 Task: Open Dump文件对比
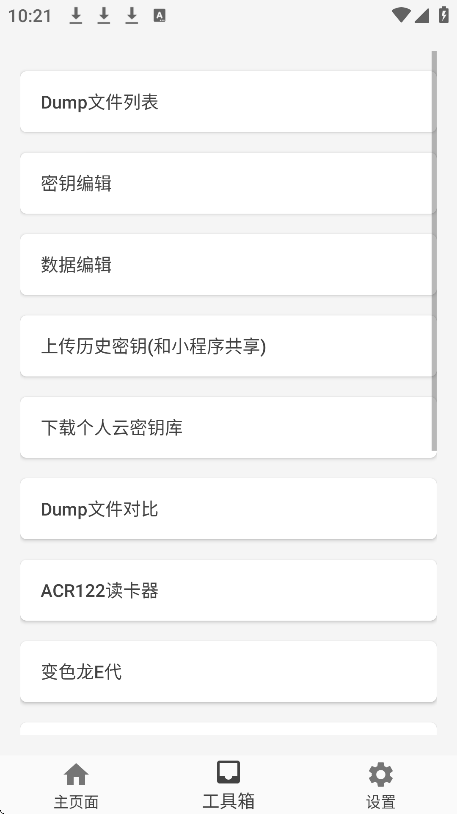[228, 509]
